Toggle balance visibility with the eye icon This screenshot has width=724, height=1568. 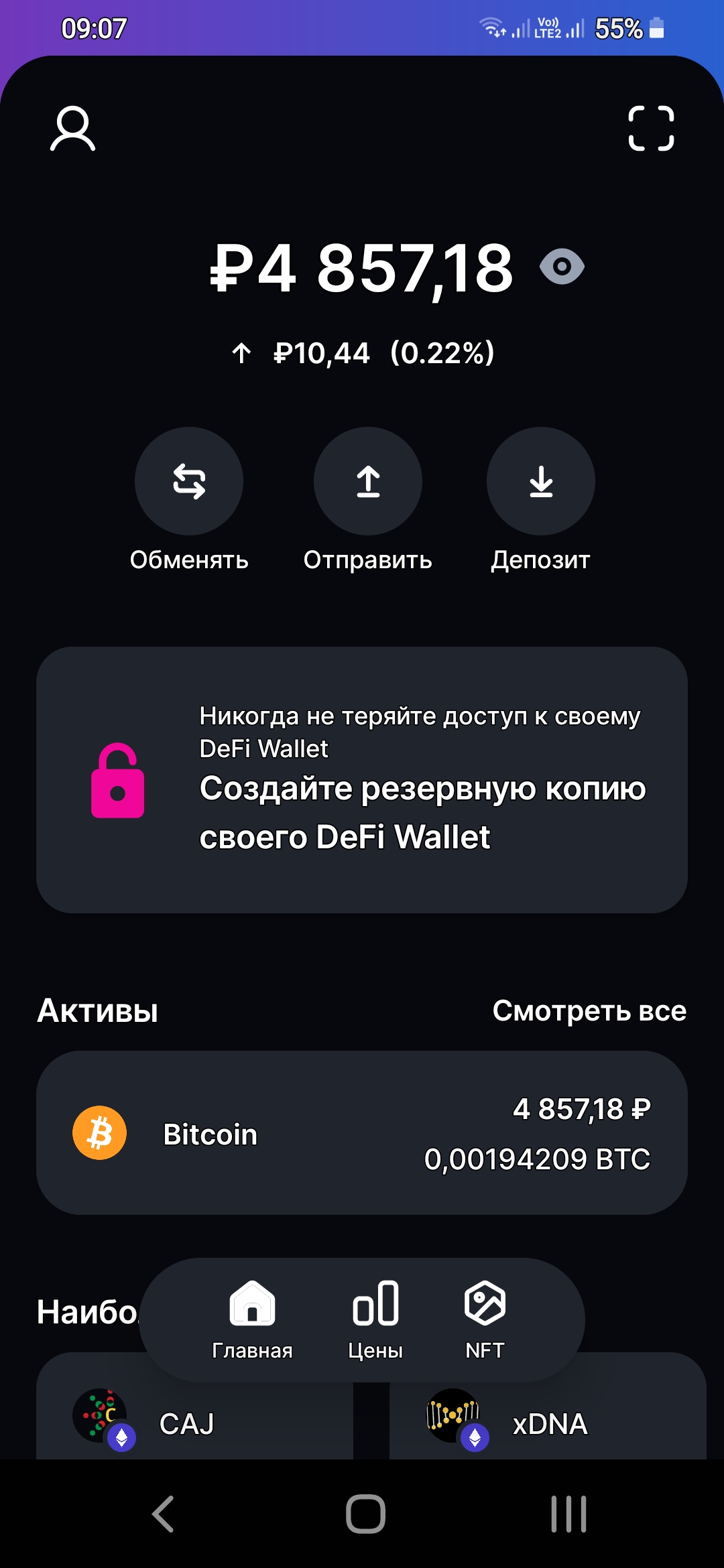(560, 267)
